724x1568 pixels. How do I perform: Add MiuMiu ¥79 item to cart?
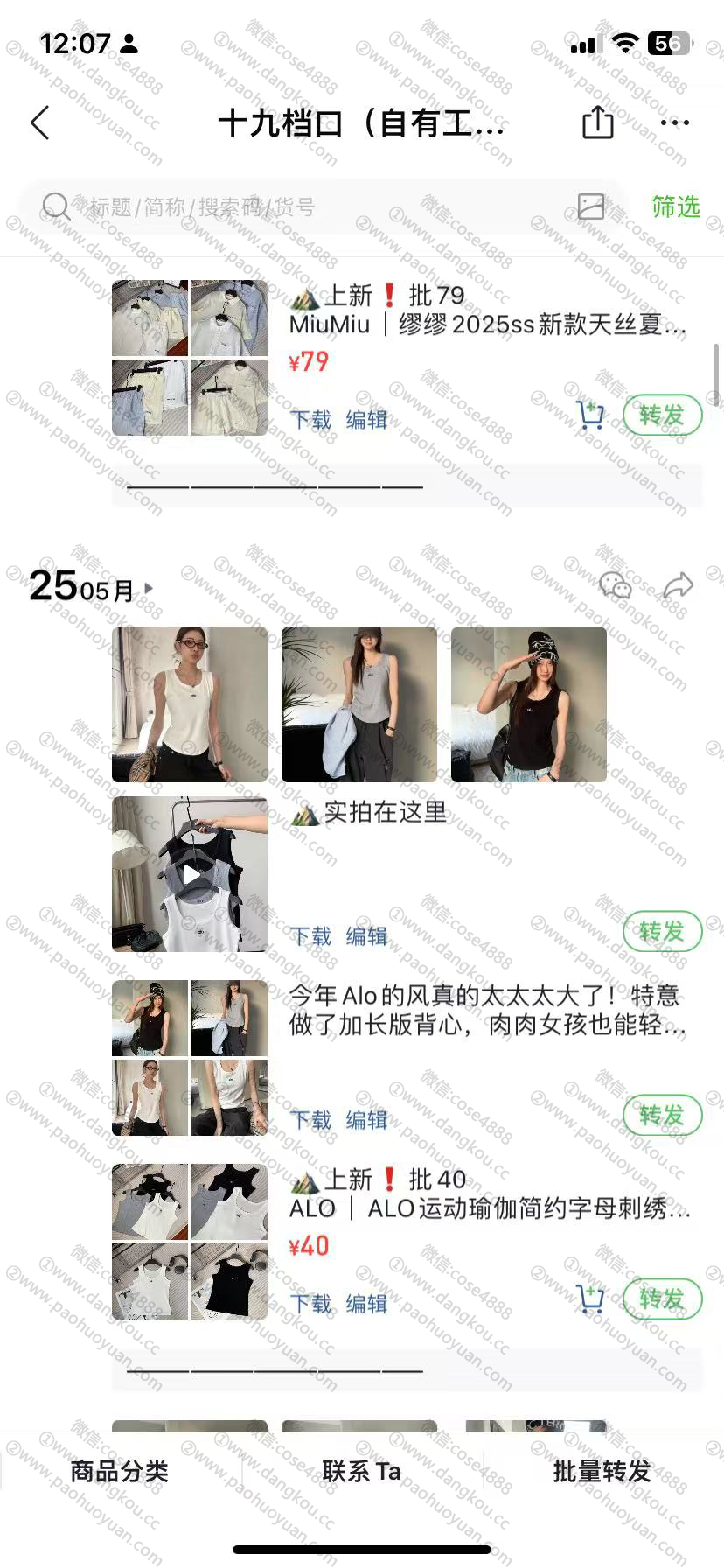click(591, 415)
